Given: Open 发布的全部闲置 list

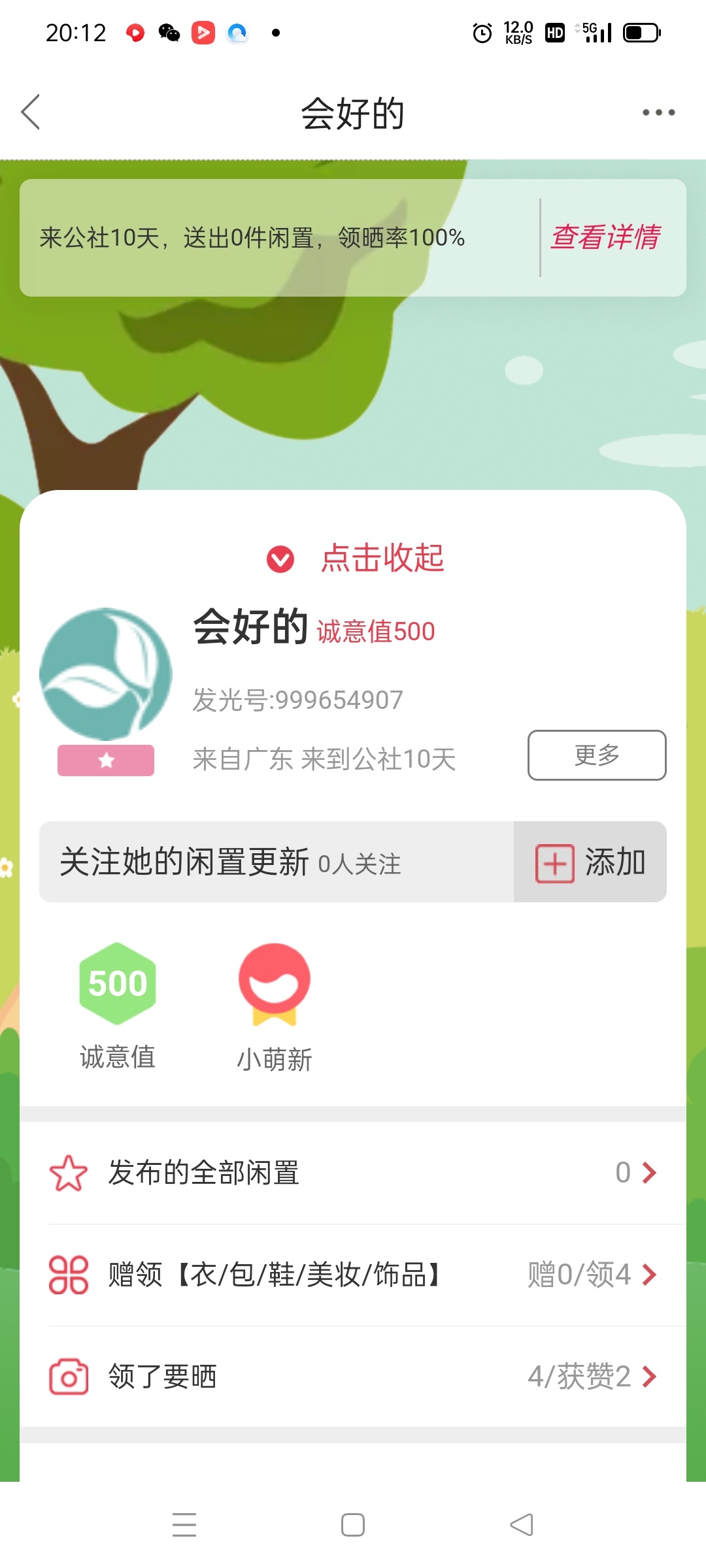Looking at the screenshot, I should click(x=353, y=1173).
